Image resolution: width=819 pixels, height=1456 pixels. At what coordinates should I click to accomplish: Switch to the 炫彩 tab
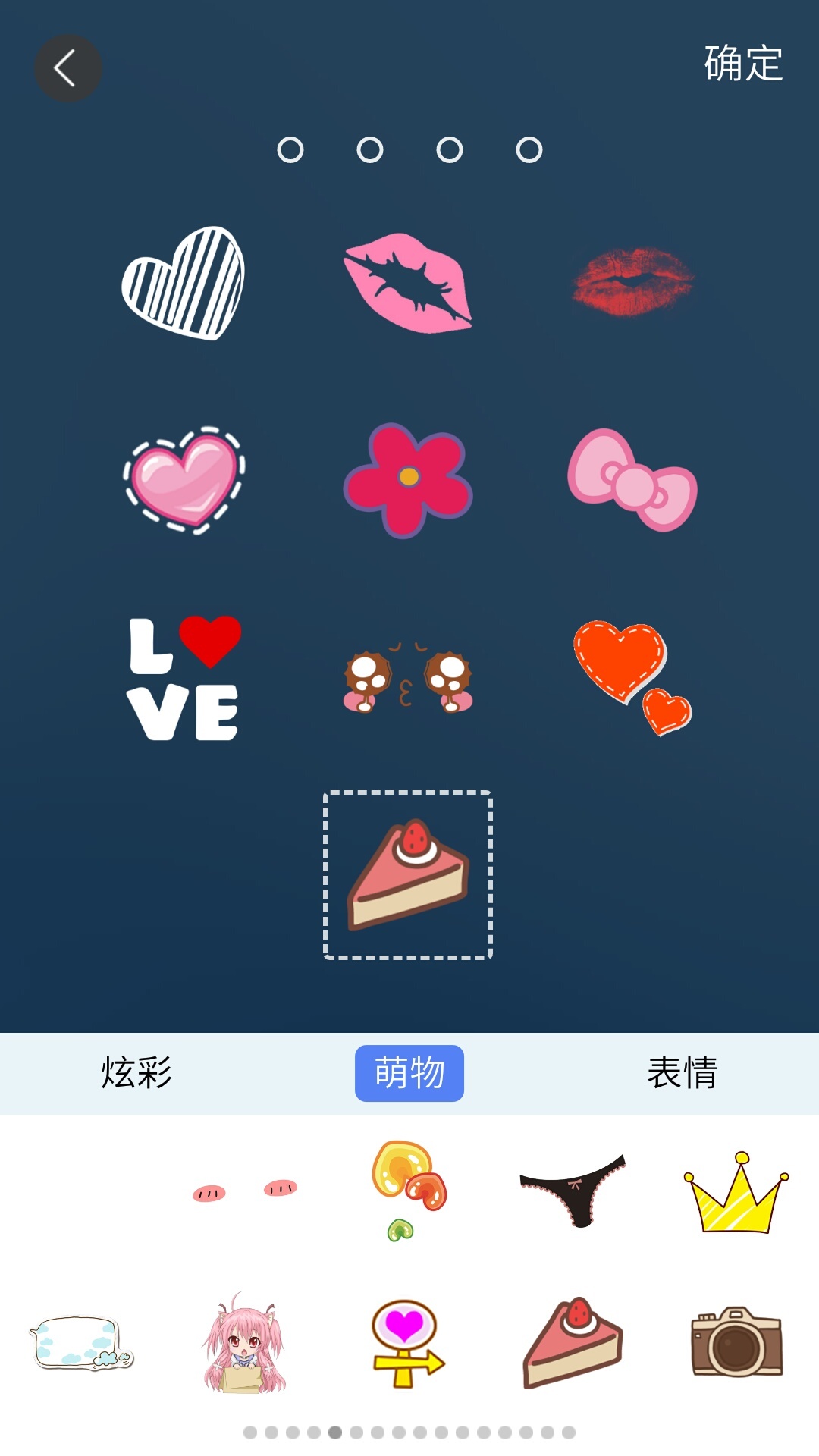[136, 1072]
